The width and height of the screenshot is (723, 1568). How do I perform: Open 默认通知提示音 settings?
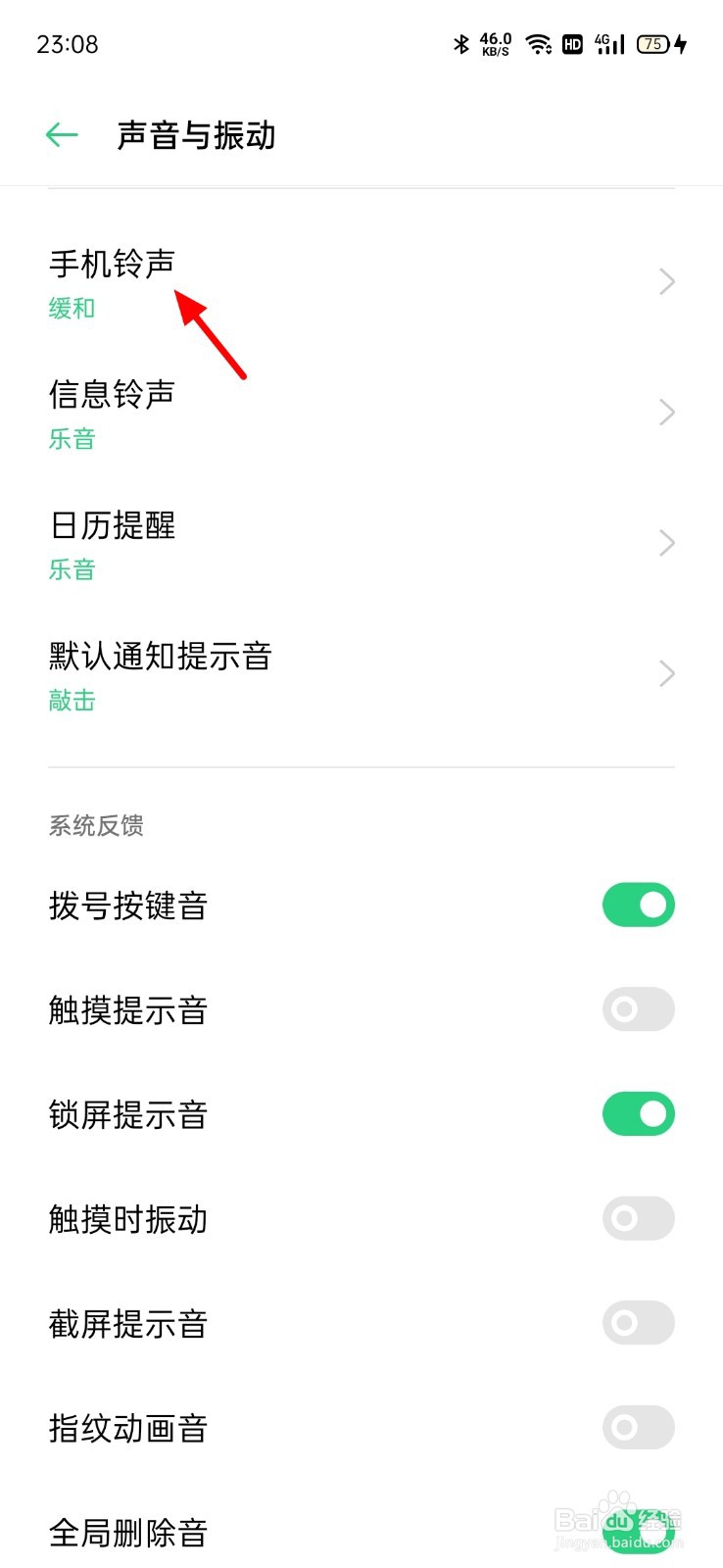click(361, 674)
